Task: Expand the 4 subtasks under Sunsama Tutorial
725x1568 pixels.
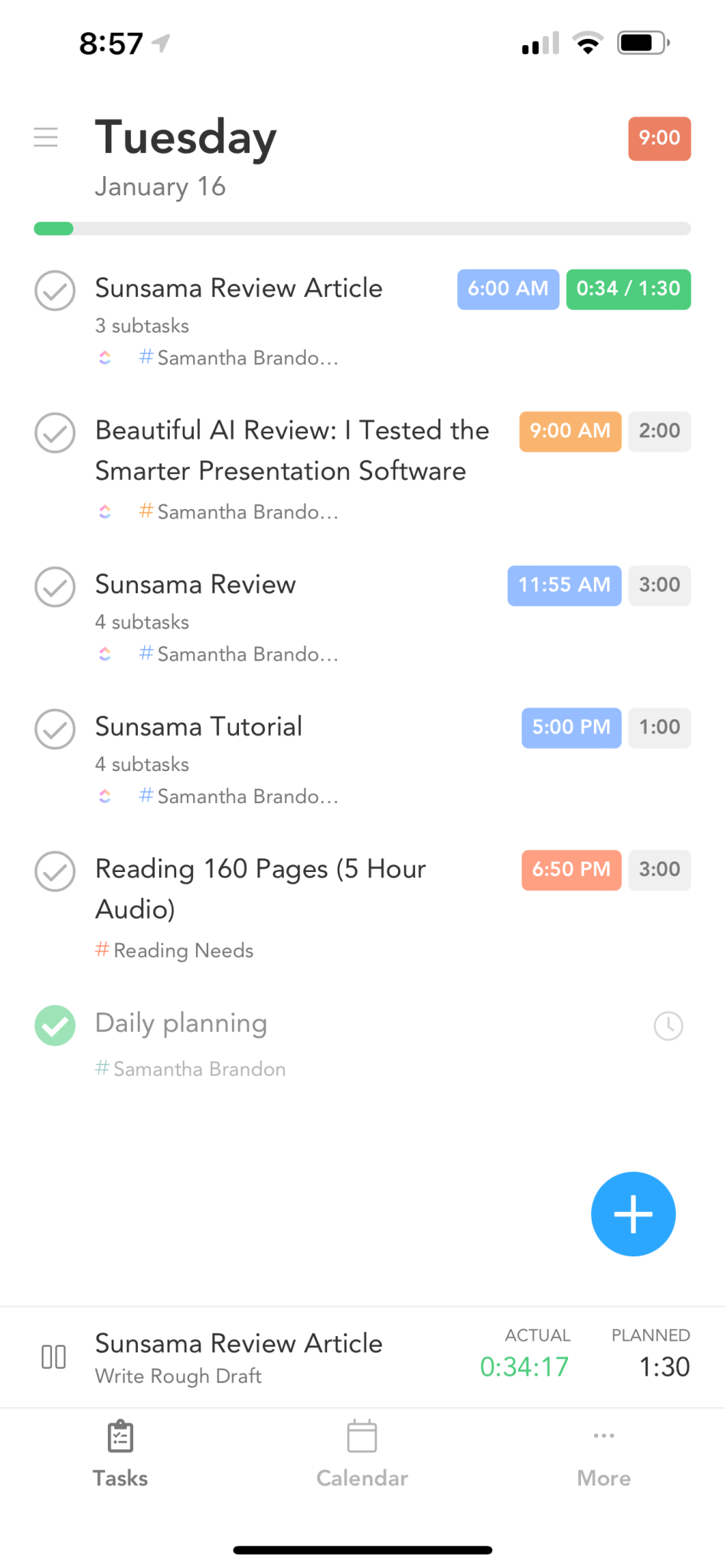Action: (142, 763)
